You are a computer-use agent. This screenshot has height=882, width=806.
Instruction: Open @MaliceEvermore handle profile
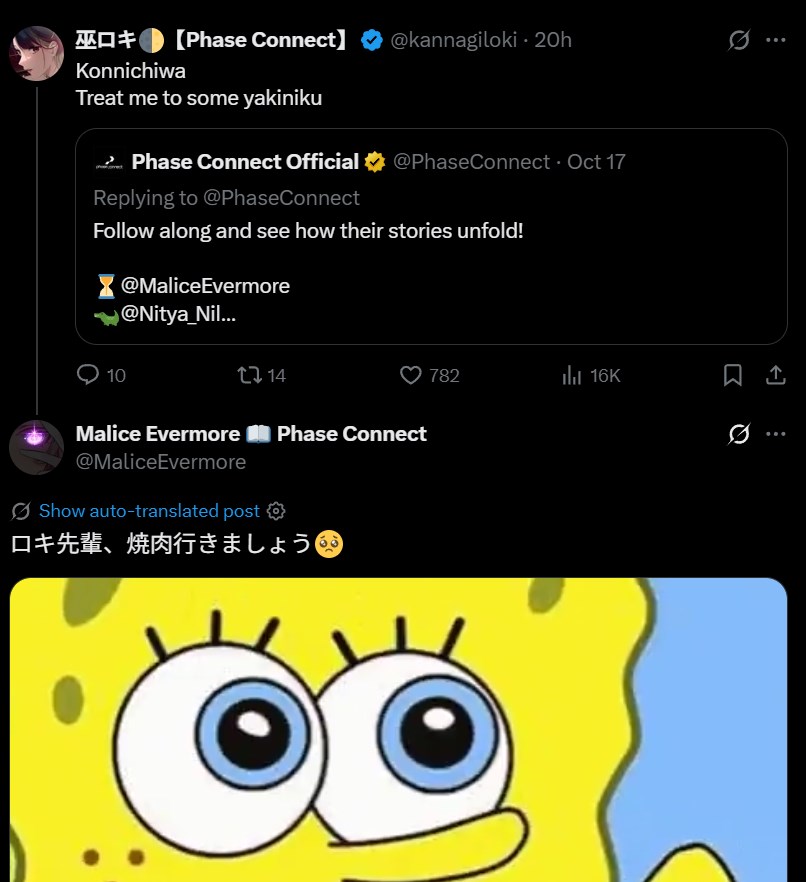[161, 462]
